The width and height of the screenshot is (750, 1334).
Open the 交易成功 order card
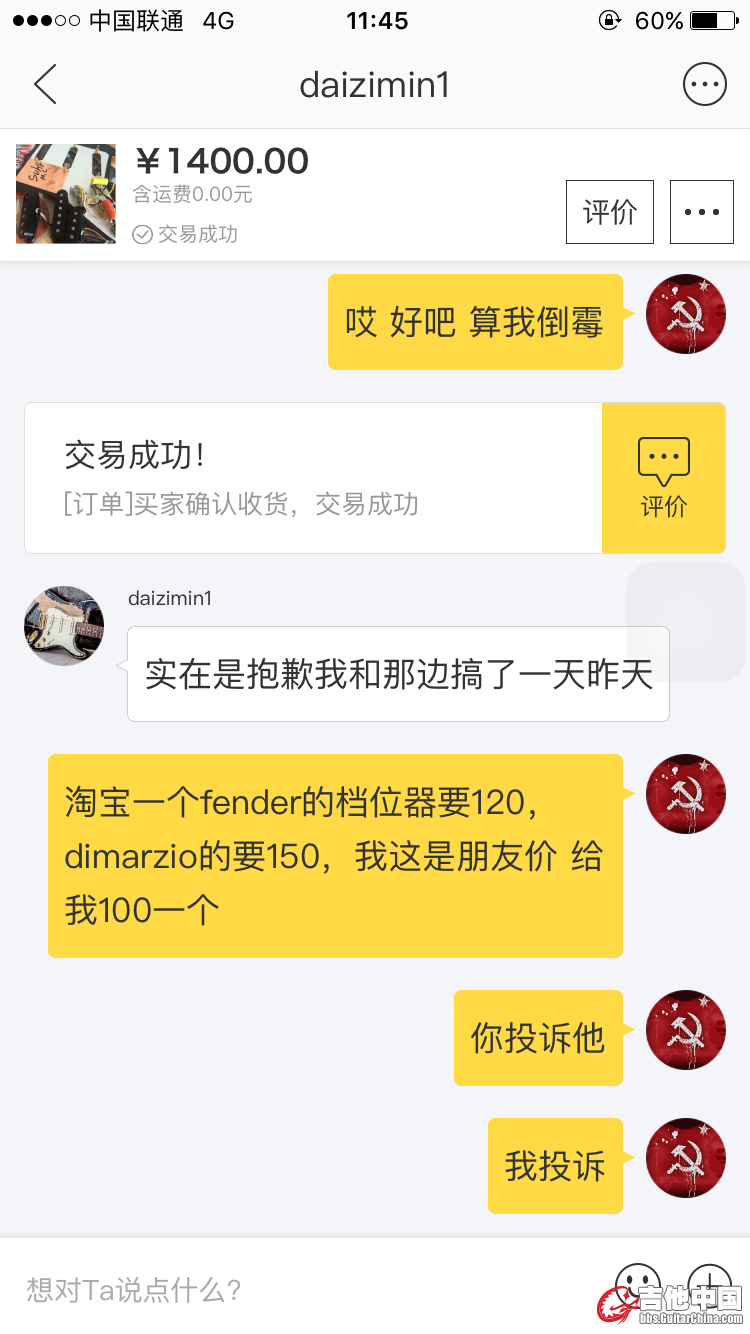coord(312,478)
